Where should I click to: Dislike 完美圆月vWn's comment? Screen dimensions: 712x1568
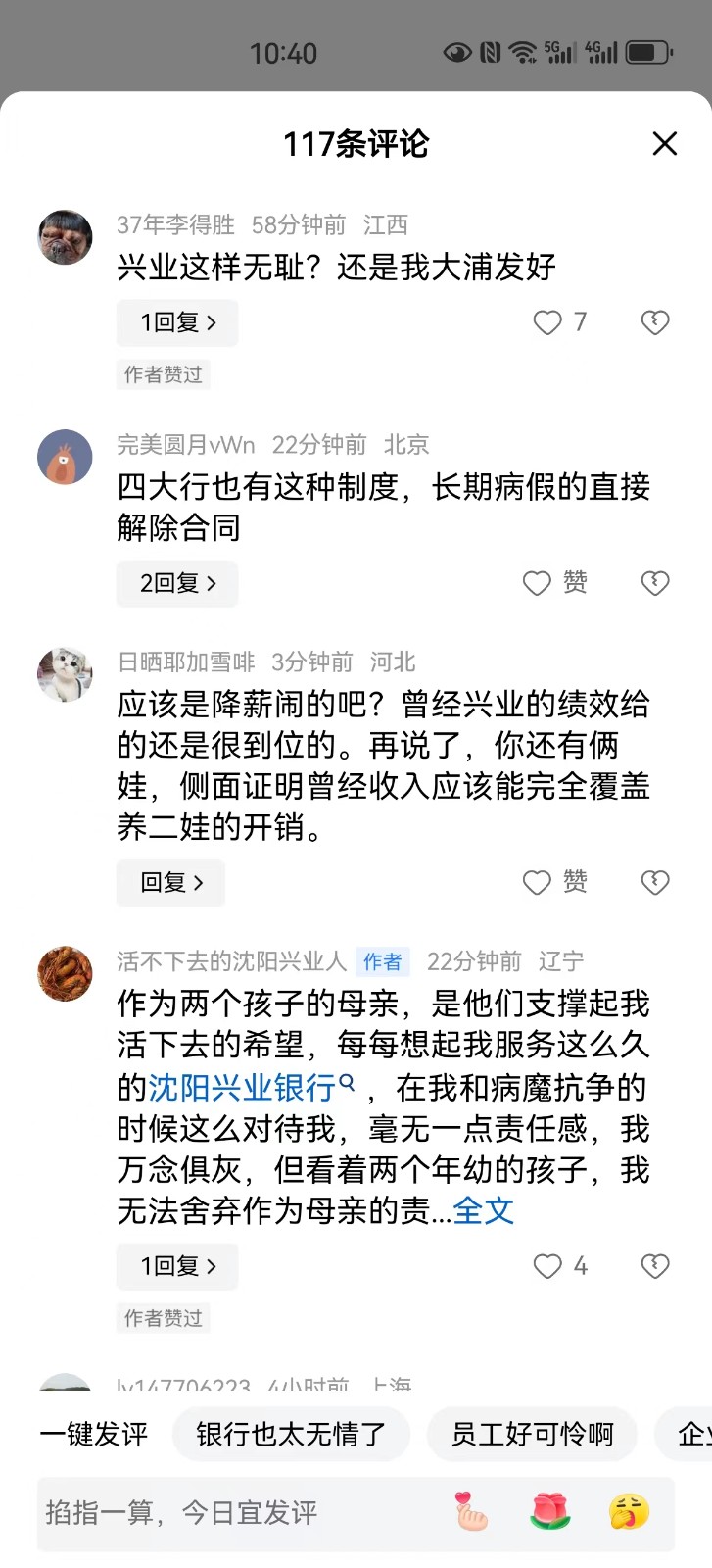654,583
